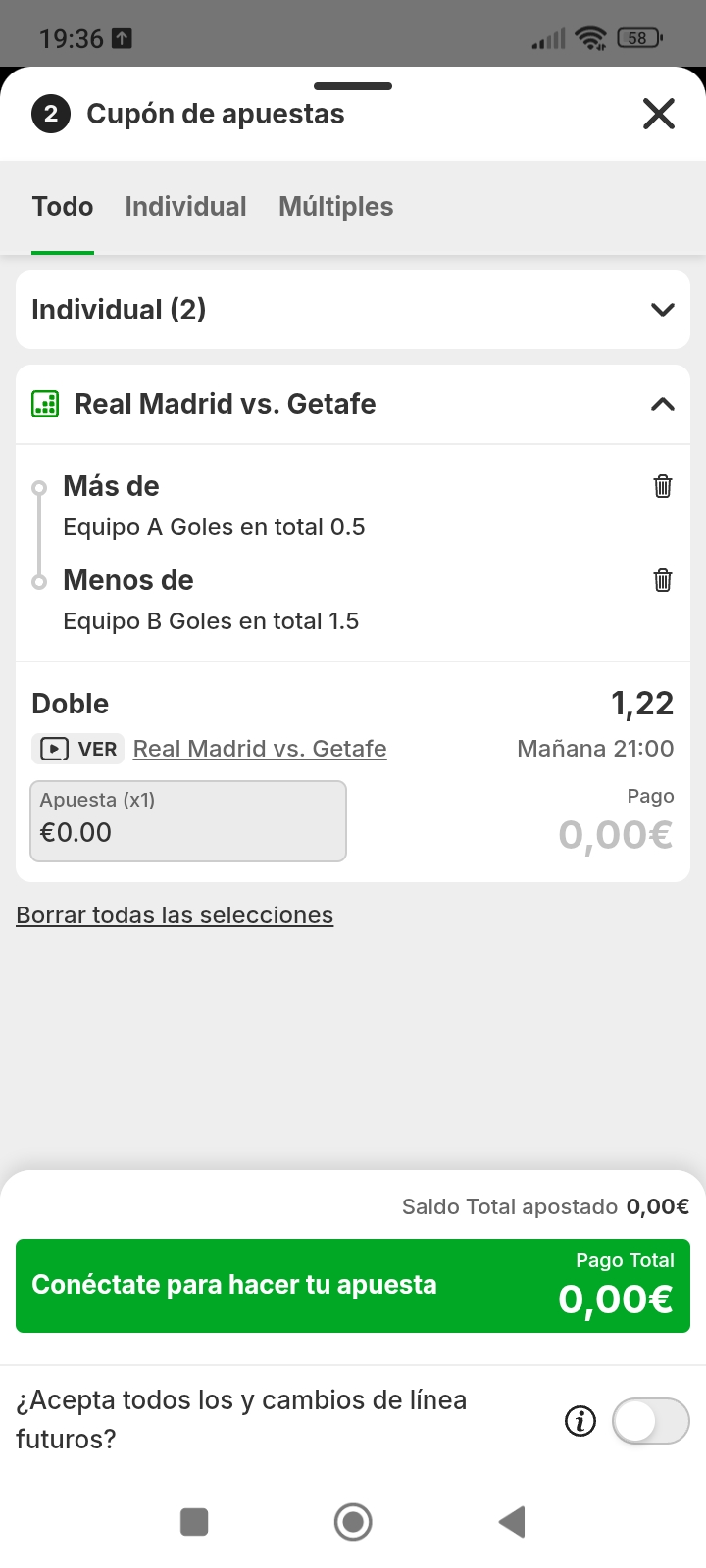The height and width of the screenshot is (1568, 706).
Task: Show info about accepting line changes
Action: 580,1420
